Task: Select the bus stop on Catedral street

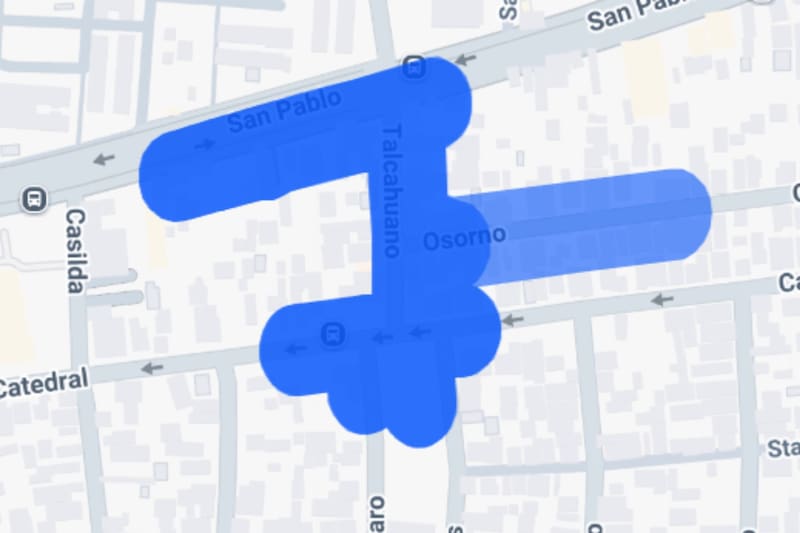Action: tap(332, 335)
